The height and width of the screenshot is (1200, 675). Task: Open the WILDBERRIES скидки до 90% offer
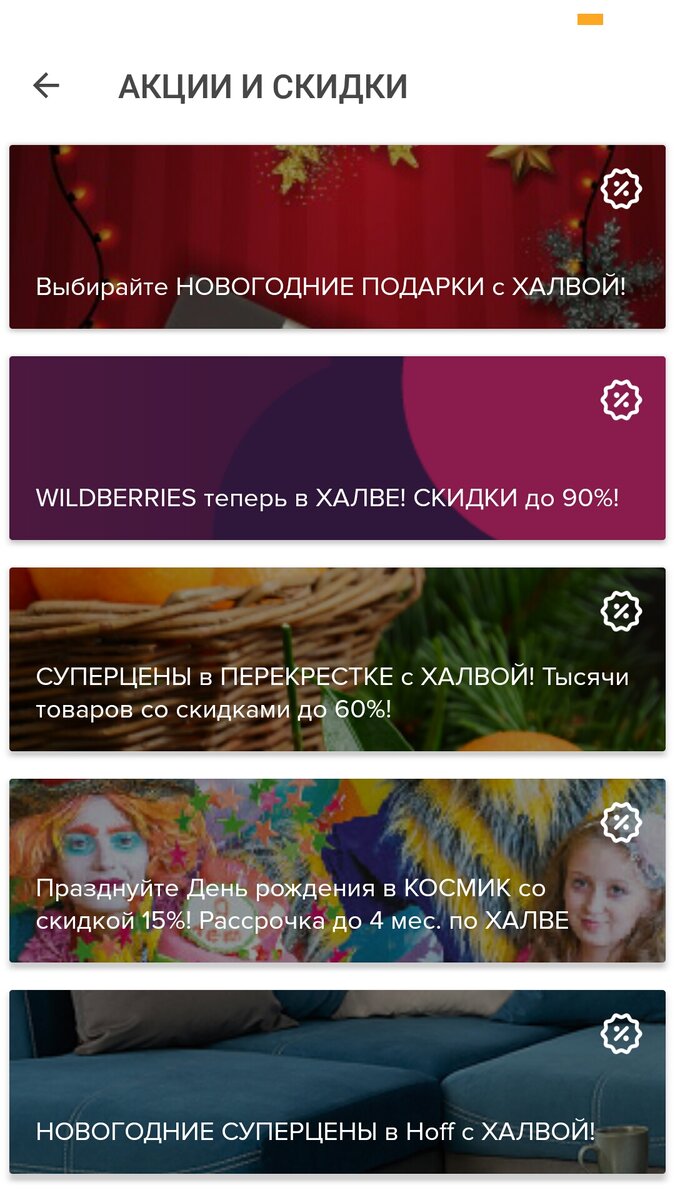pos(337,448)
